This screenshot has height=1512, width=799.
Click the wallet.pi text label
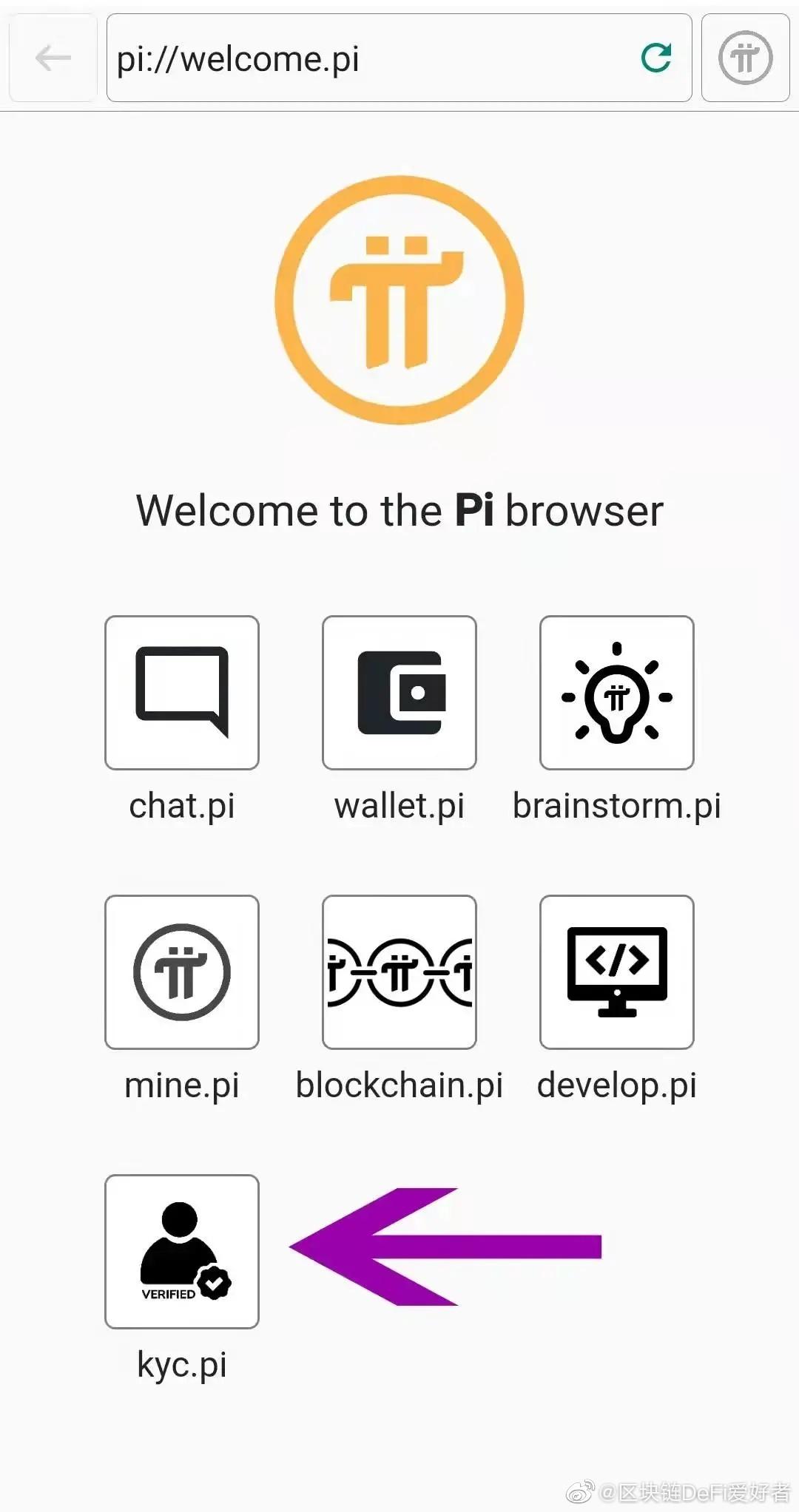[x=399, y=806]
